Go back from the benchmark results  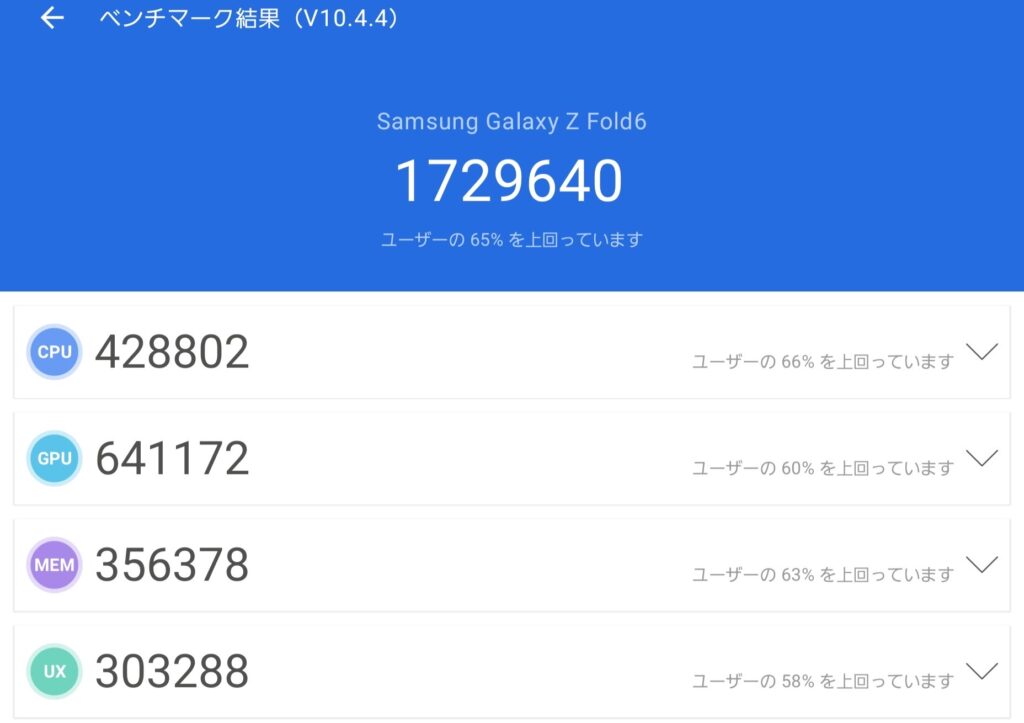[x=52, y=19]
